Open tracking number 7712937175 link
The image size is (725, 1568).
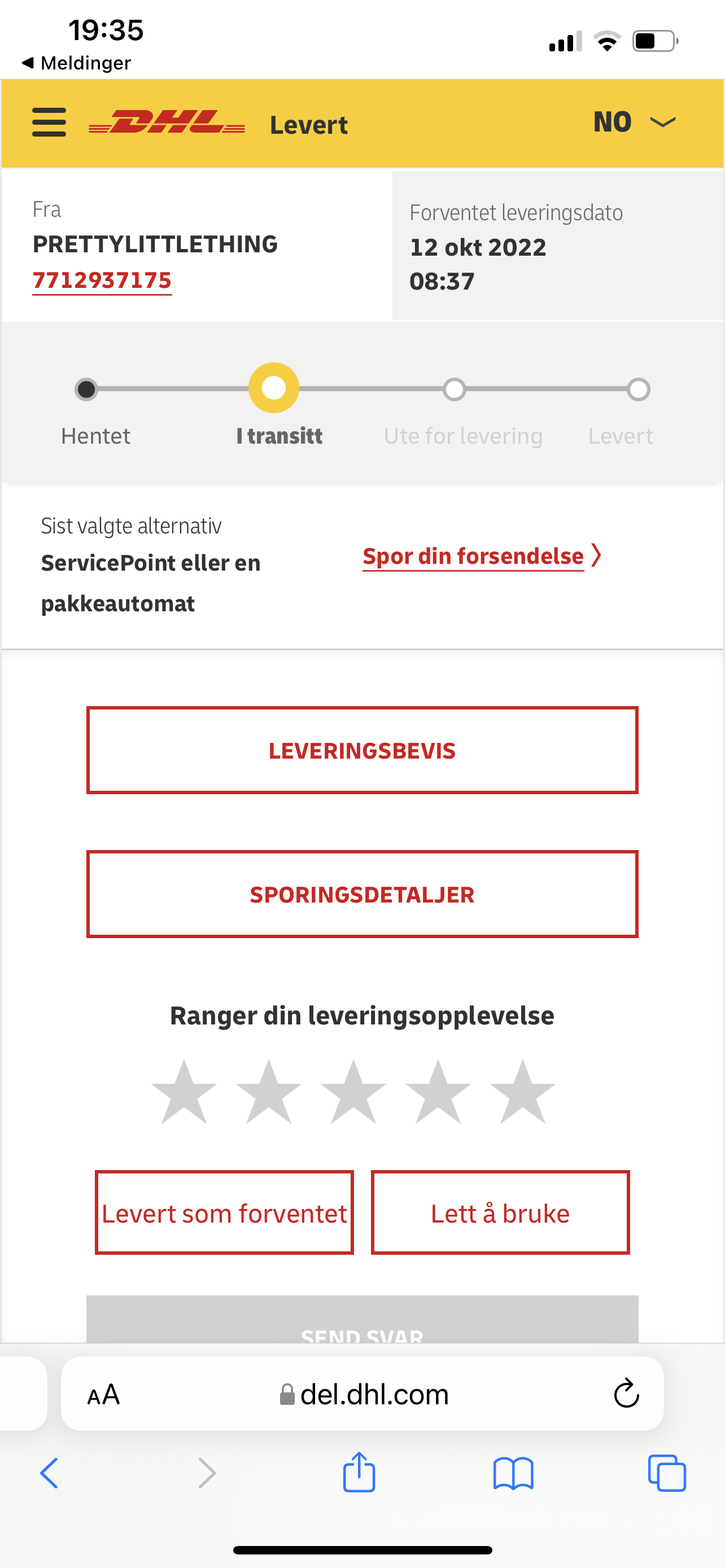click(x=102, y=281)
